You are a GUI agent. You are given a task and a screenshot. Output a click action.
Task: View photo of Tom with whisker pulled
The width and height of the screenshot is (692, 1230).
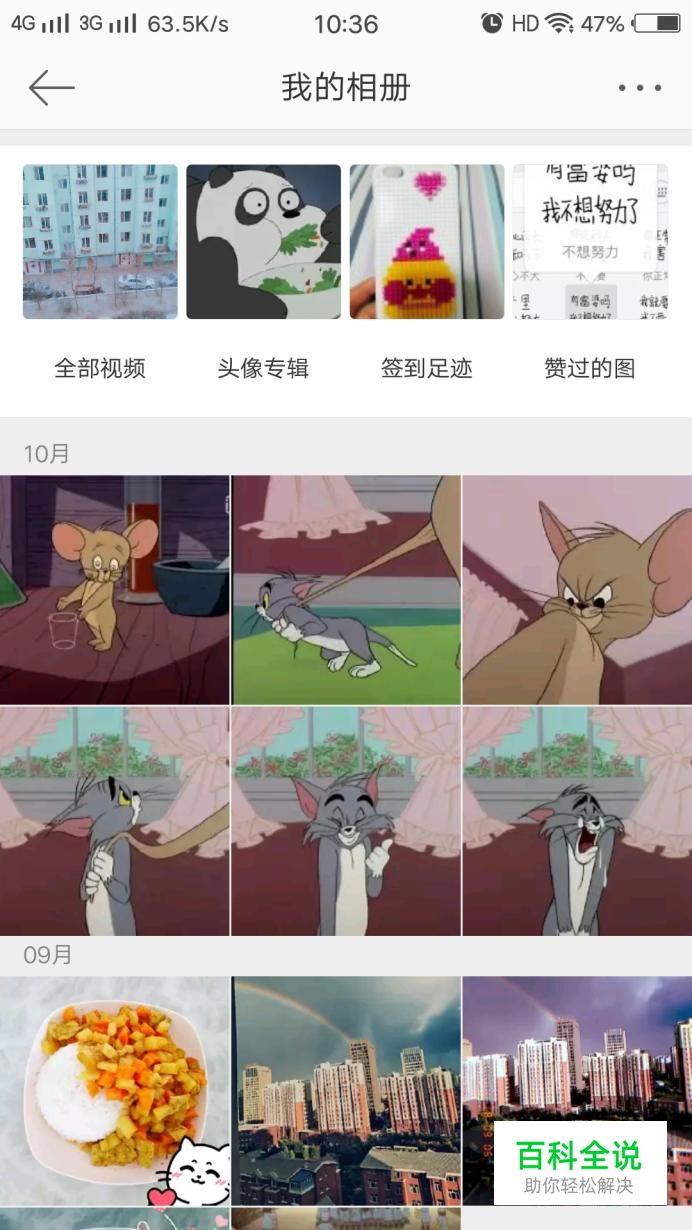[114, 821]
